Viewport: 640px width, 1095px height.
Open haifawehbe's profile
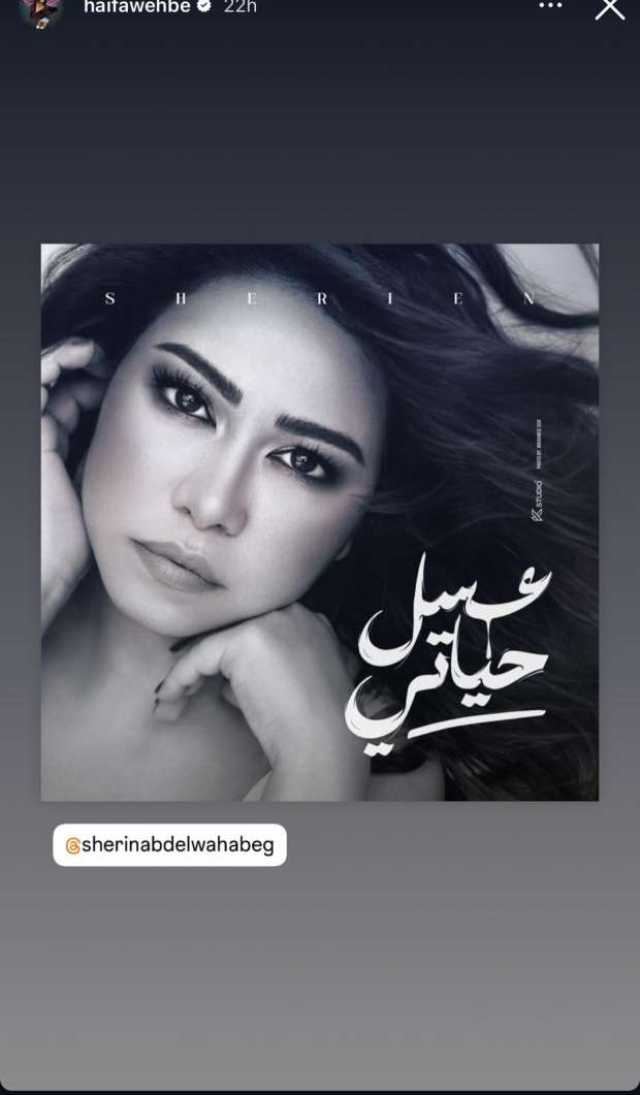(136, 7)
